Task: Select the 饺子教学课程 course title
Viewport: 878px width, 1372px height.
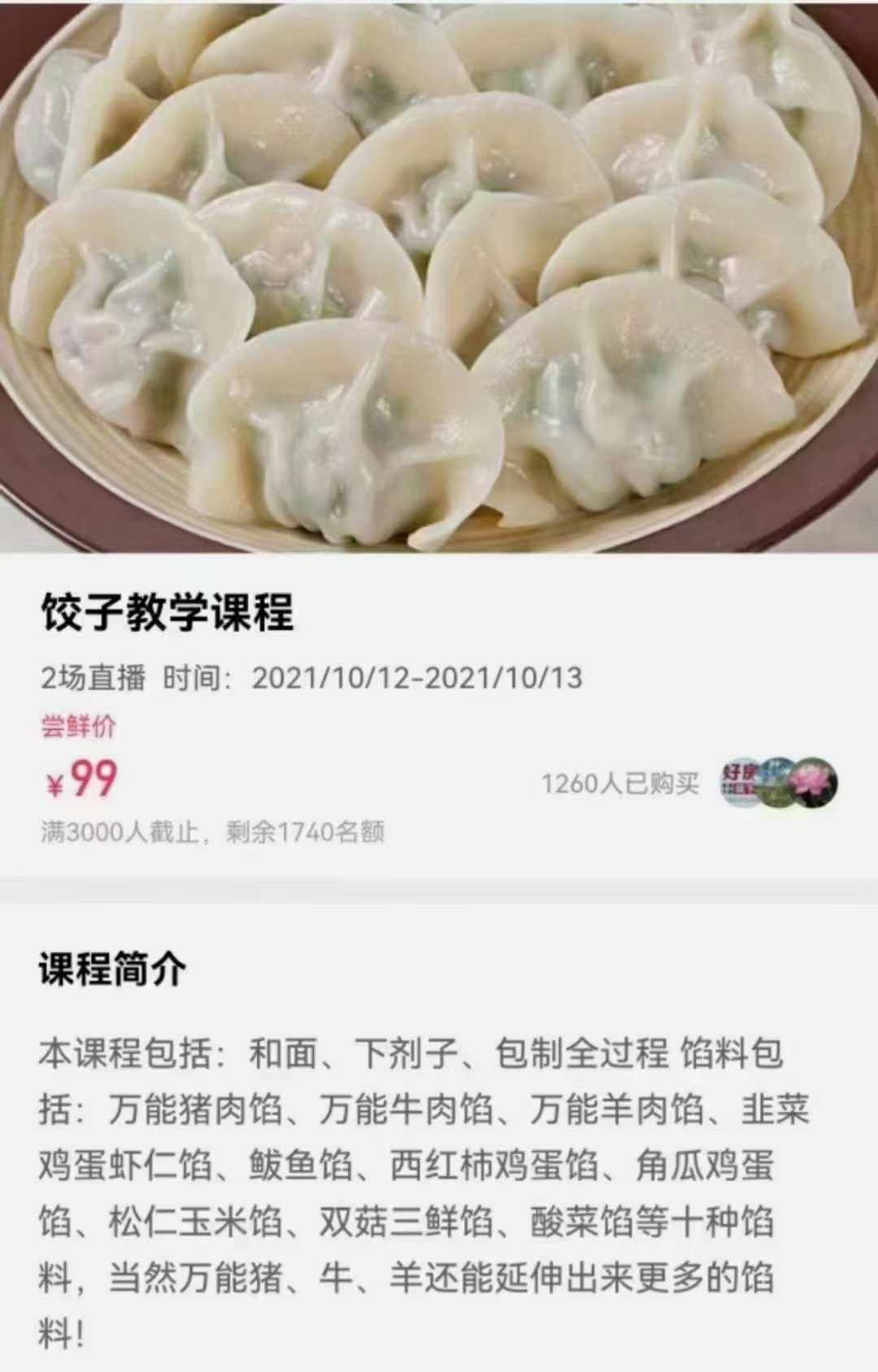Action: (169, 616)
